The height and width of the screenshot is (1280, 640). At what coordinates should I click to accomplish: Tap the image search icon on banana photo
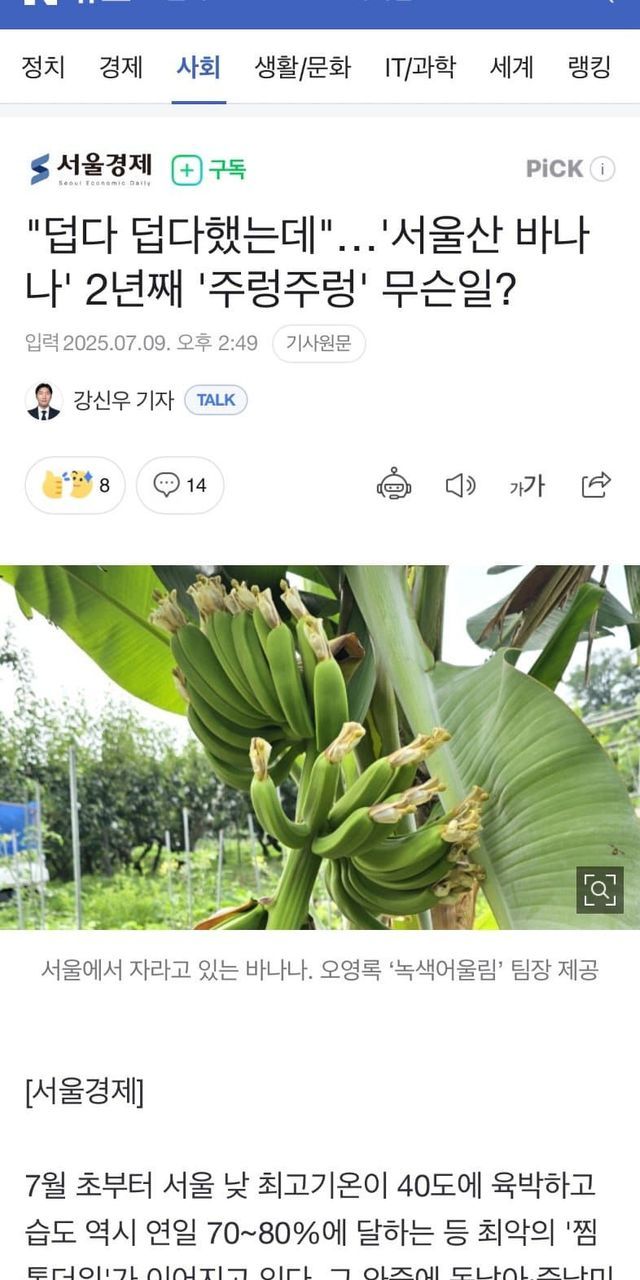[600, 890]
